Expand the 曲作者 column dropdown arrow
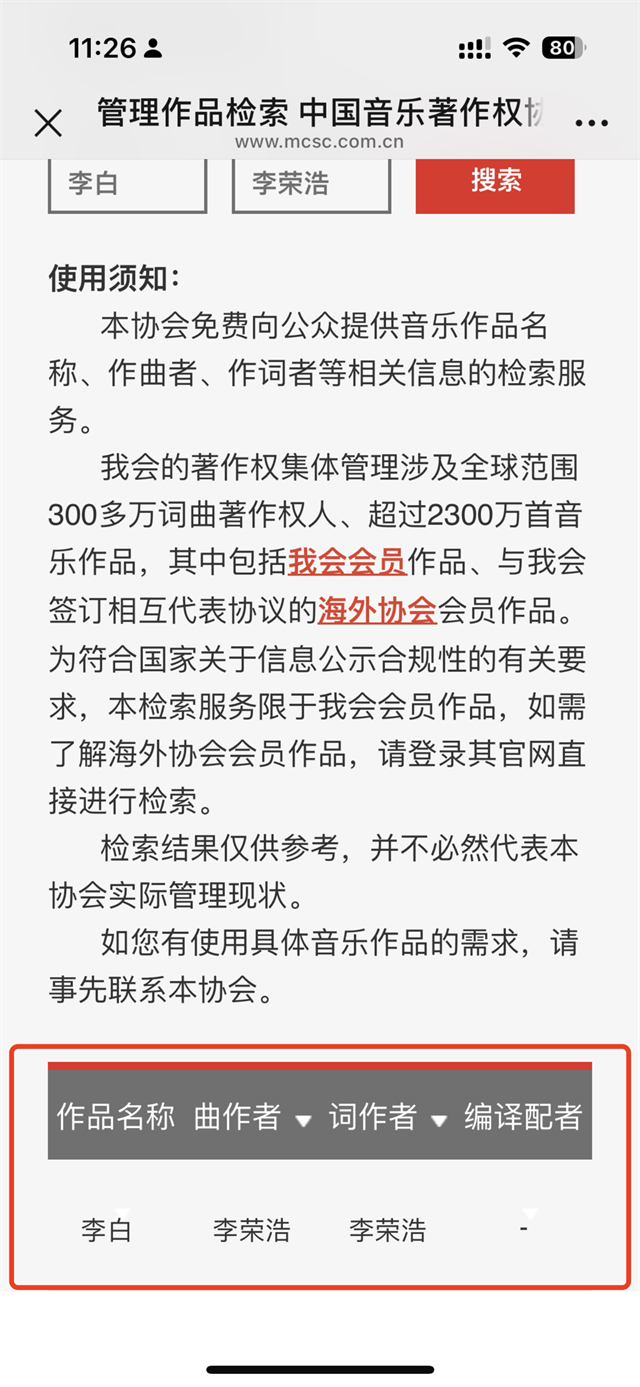The image size is (640, 1387). (304, 1121)
